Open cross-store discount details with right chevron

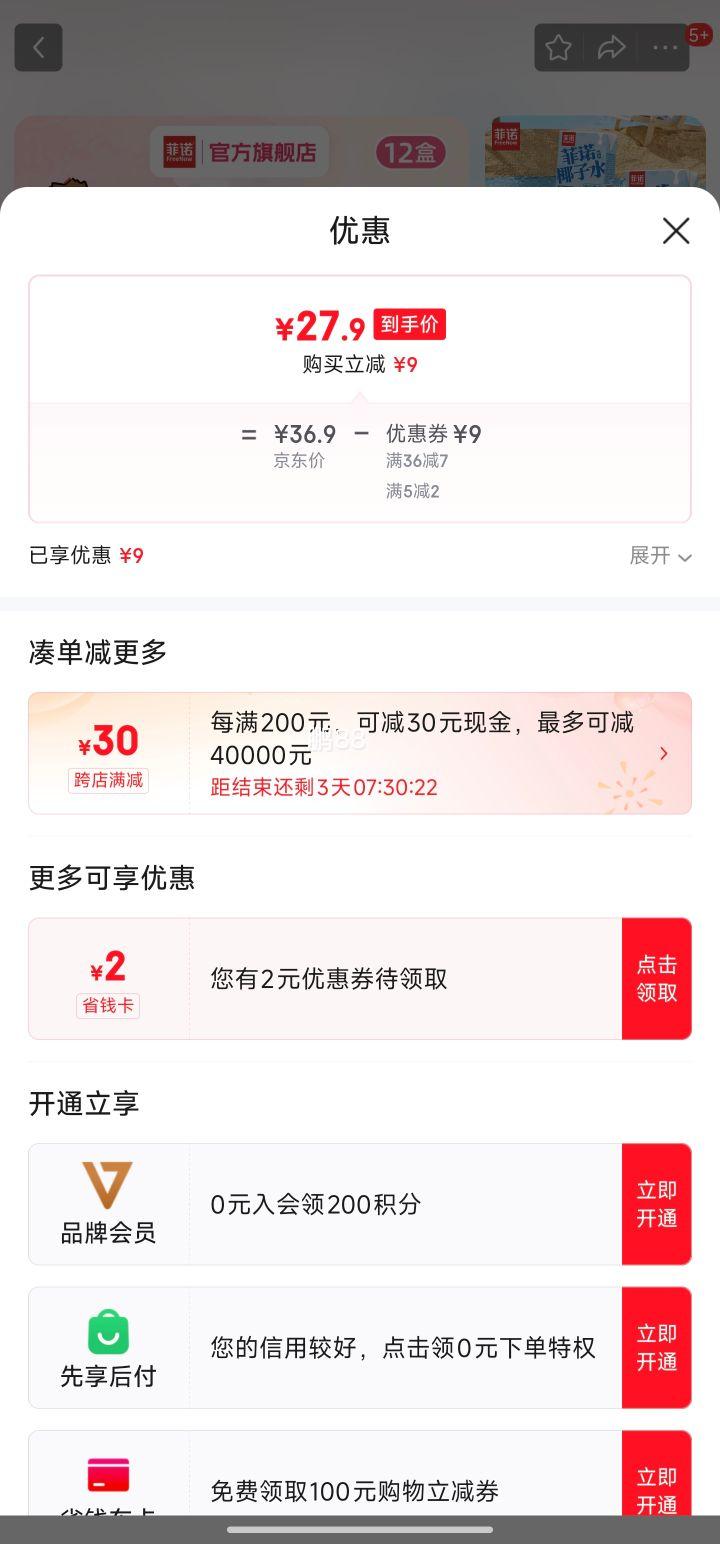click(663, 753)
